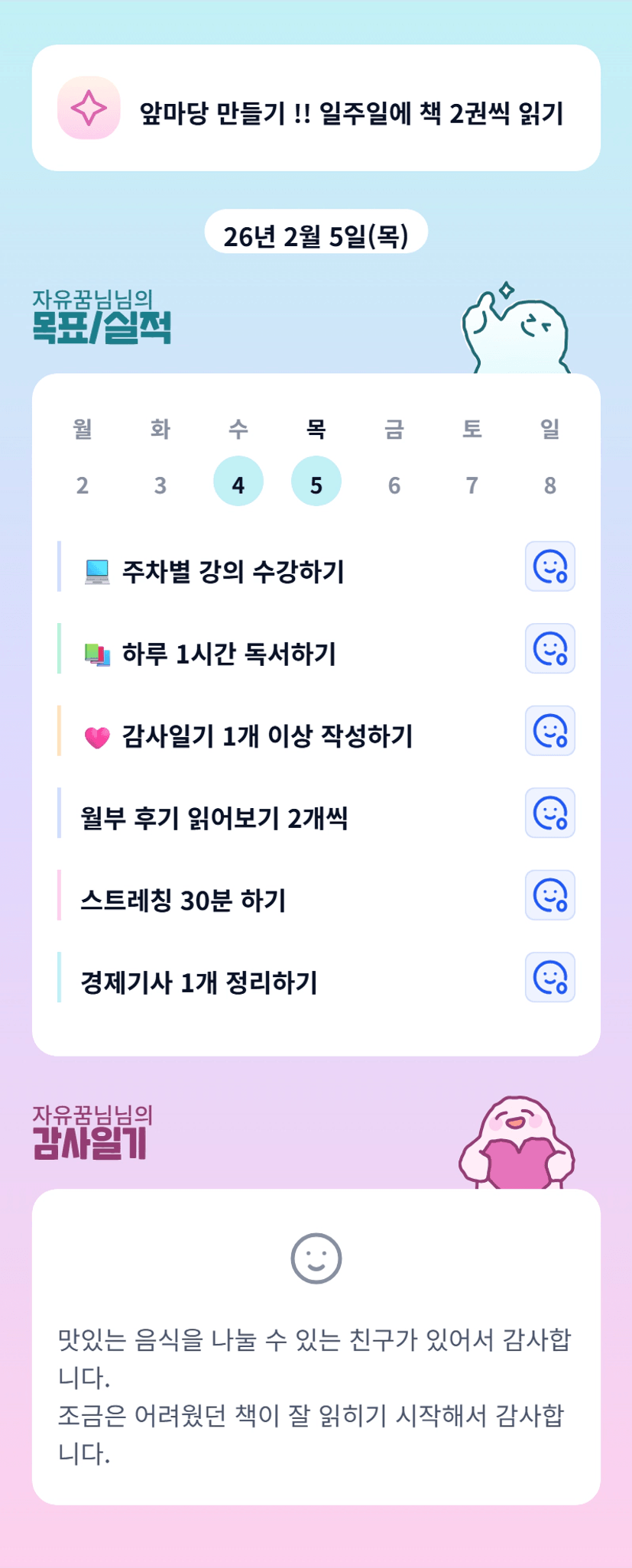Tap the smiley icon above the gratitude entry

point(316,1258)
